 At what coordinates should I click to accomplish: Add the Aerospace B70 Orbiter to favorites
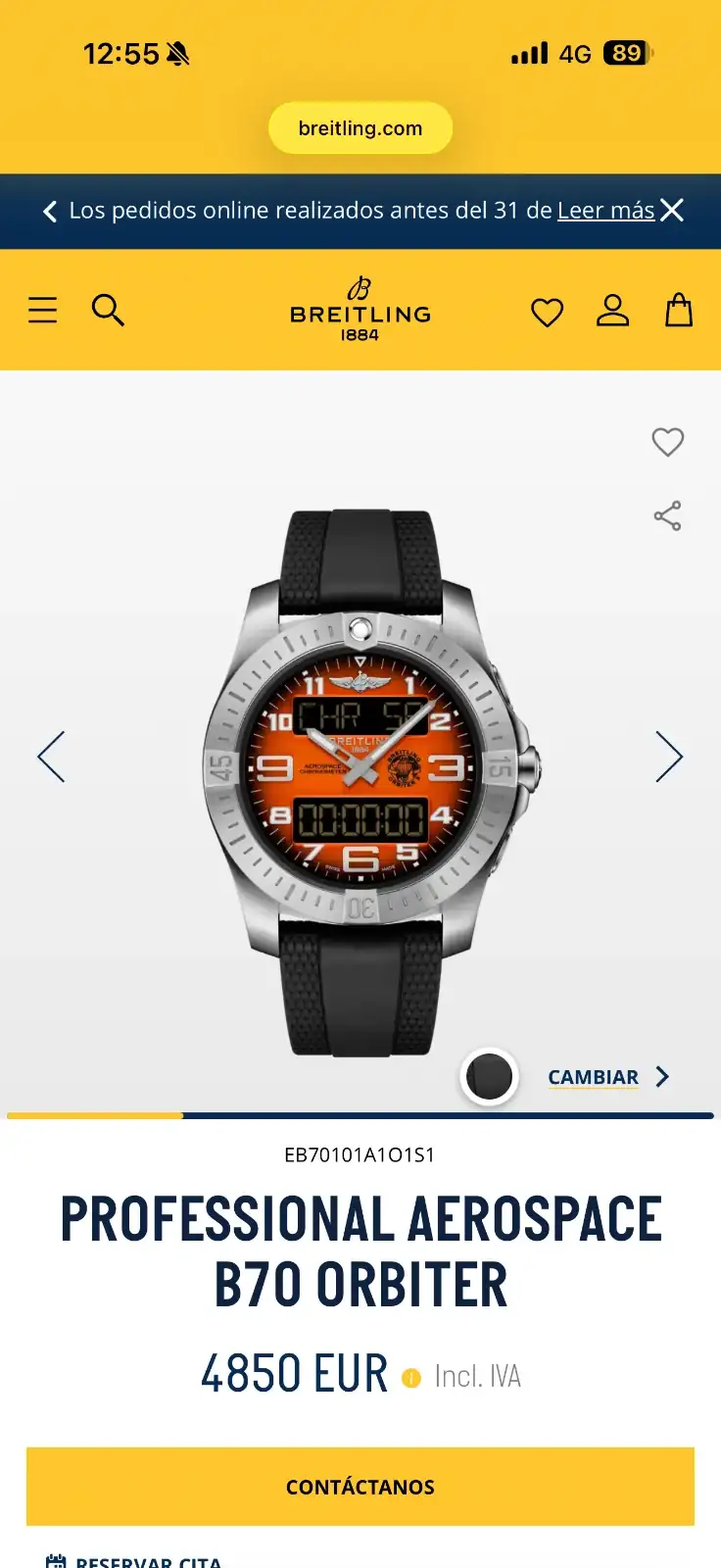click(668, 442)
